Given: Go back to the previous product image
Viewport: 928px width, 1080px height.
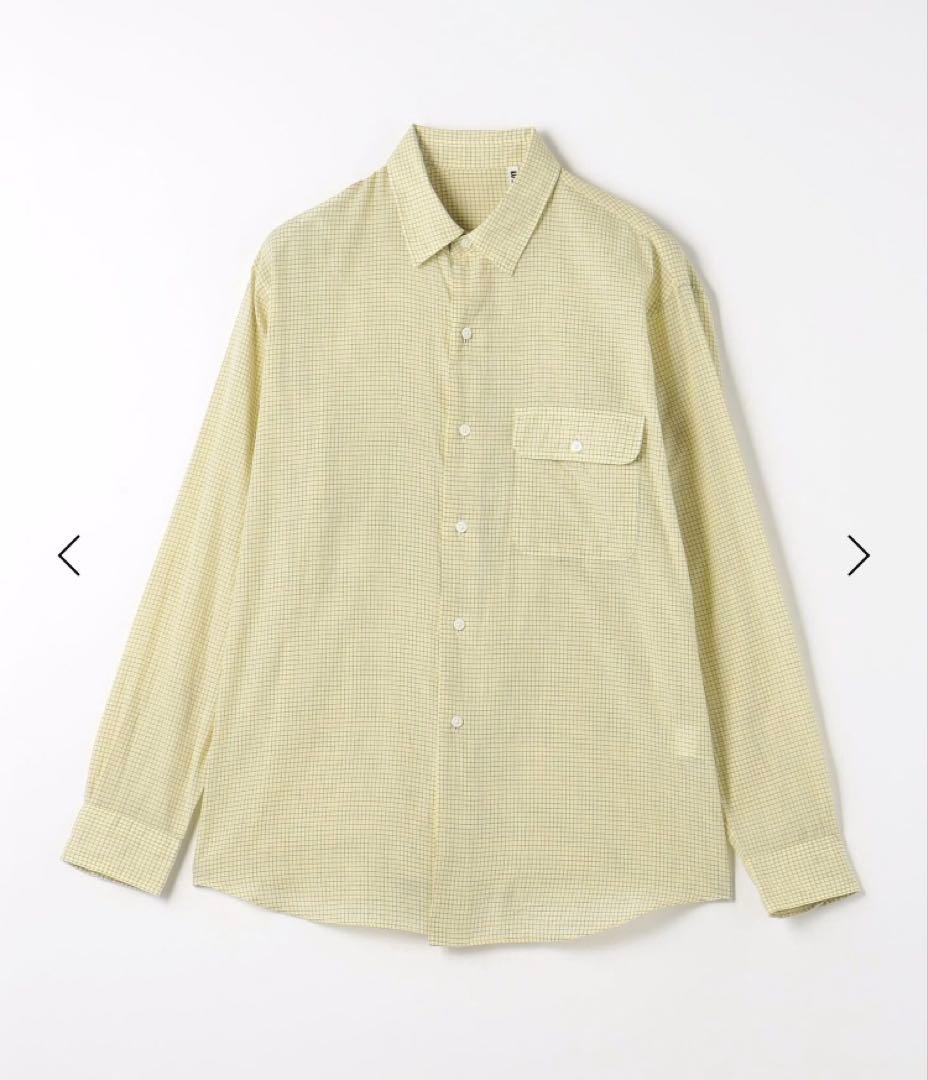Looking at the screenshot, I should click(x=69, y=555).
